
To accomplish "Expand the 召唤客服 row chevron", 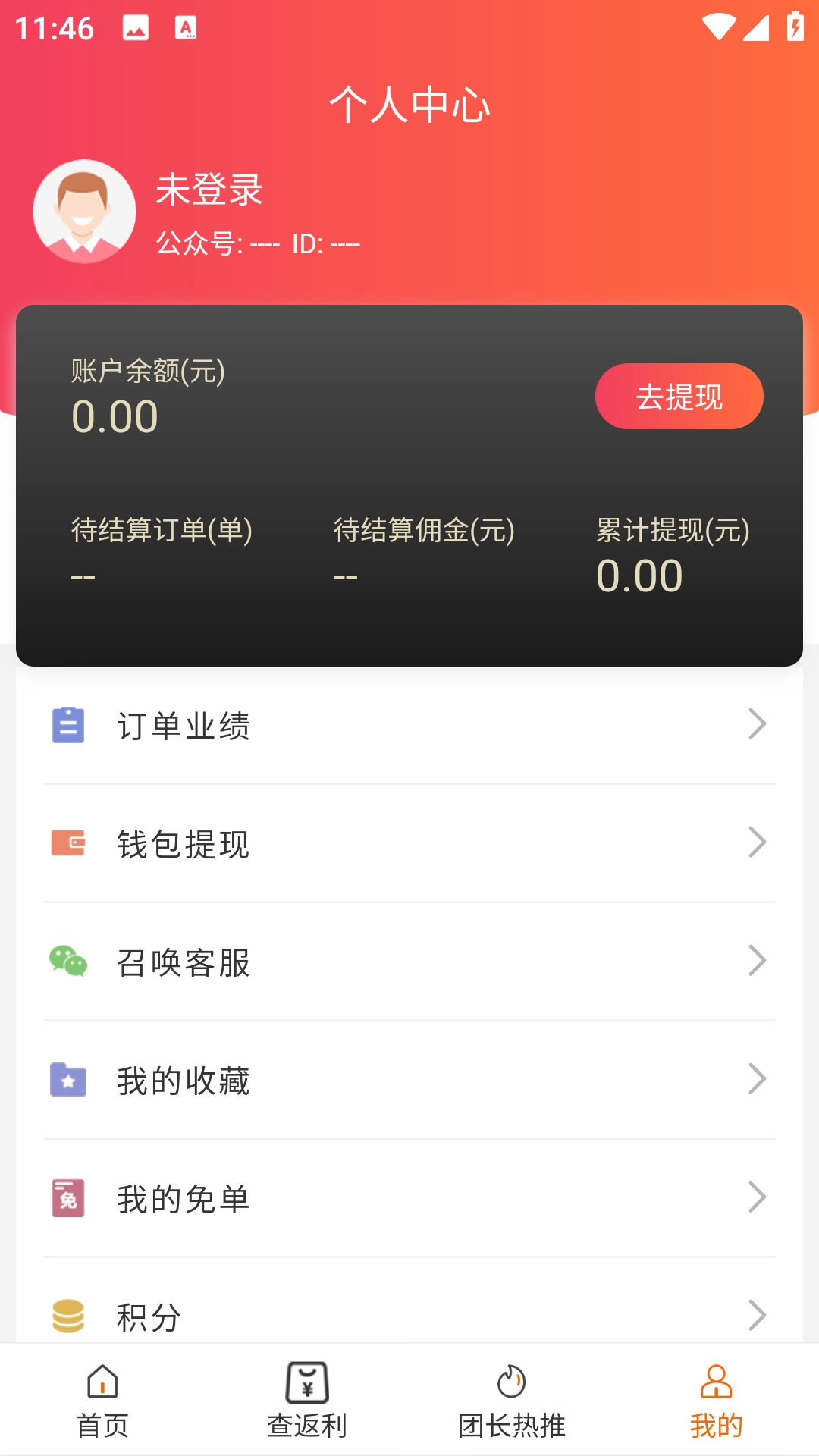I will pyautogui.click(x=758, y=961).
